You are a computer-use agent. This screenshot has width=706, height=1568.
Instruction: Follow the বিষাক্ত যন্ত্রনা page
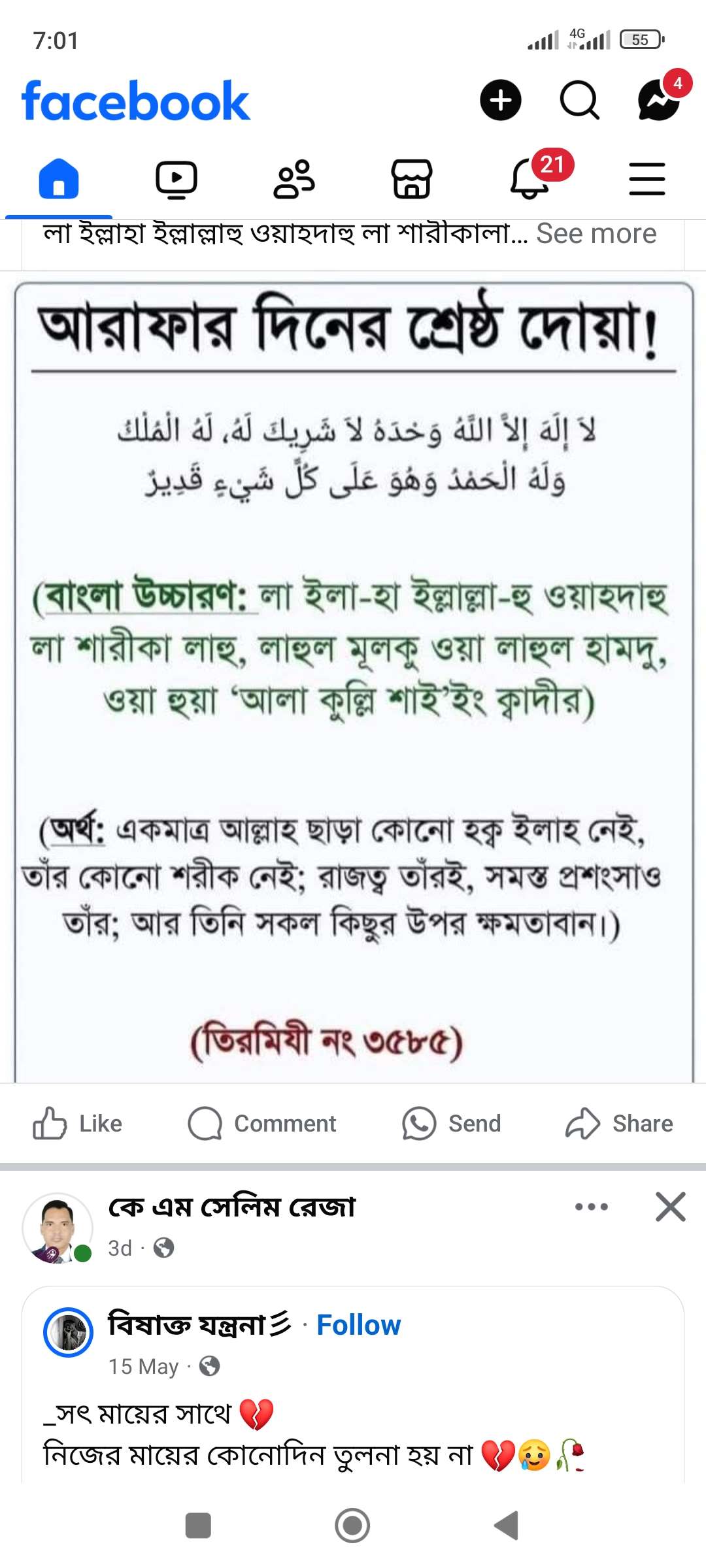point(358,1325)
